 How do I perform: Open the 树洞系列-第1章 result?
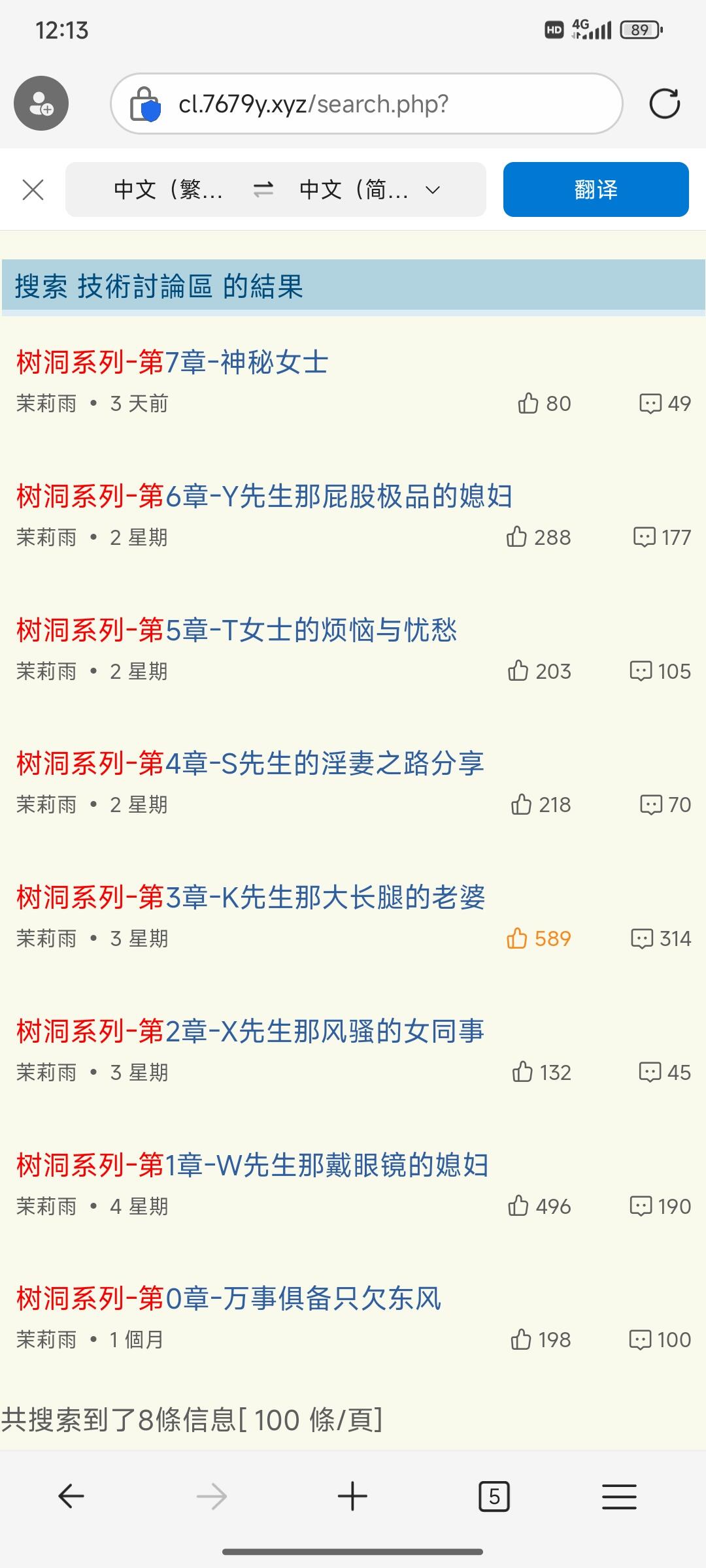click(252, 1165)
